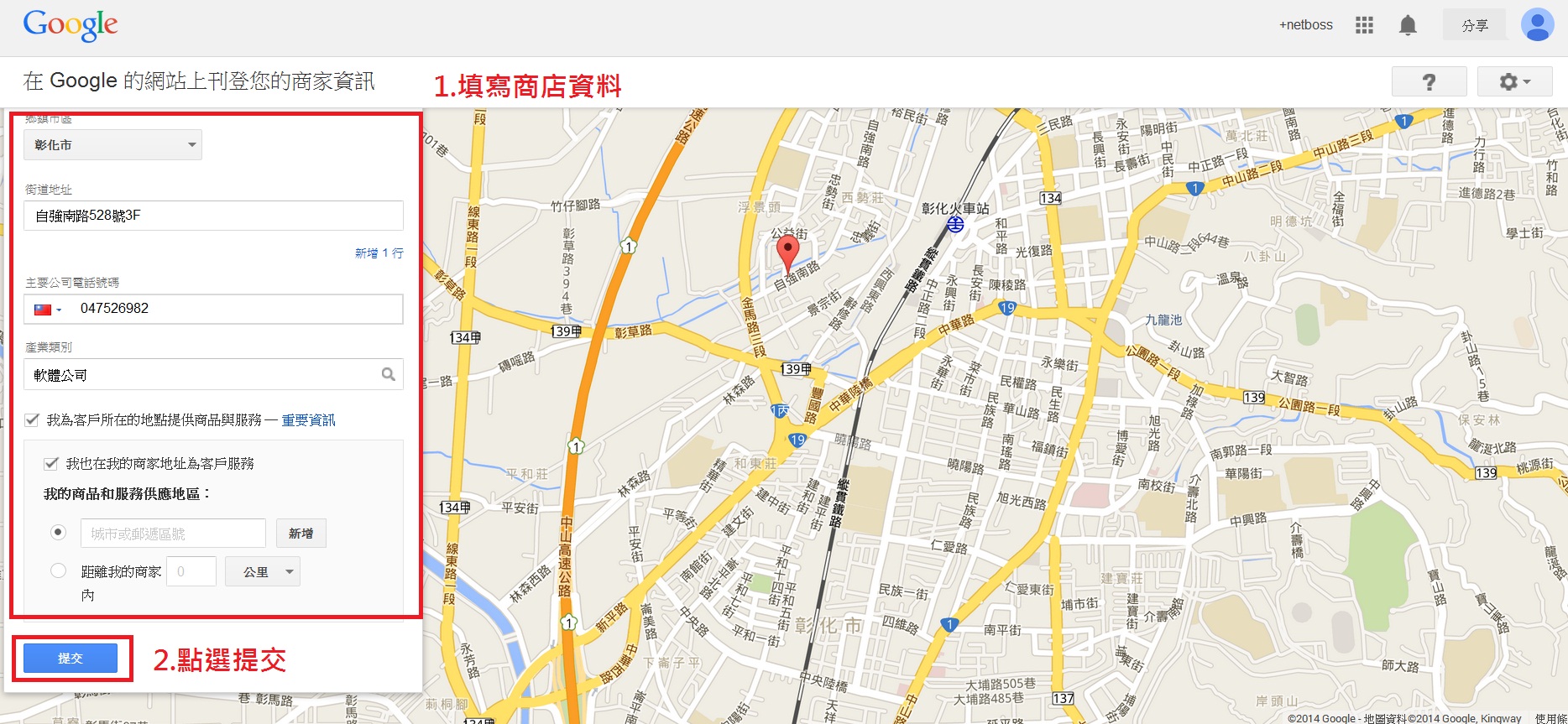Edit the phone number 047526982 field
The width and height of the screenshot is (1568, 724).
coord(235,309)
